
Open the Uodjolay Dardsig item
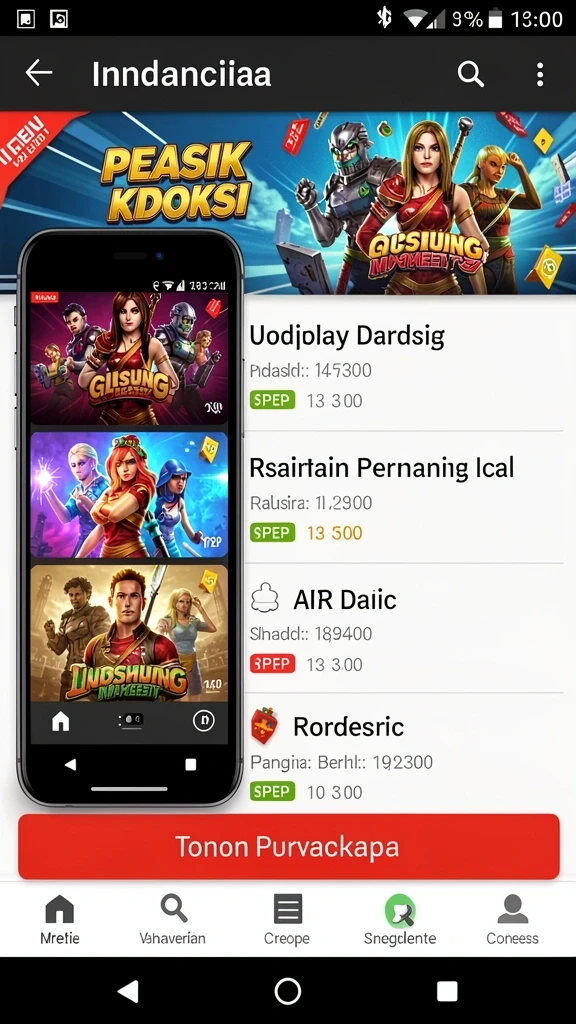click(410, 368)
